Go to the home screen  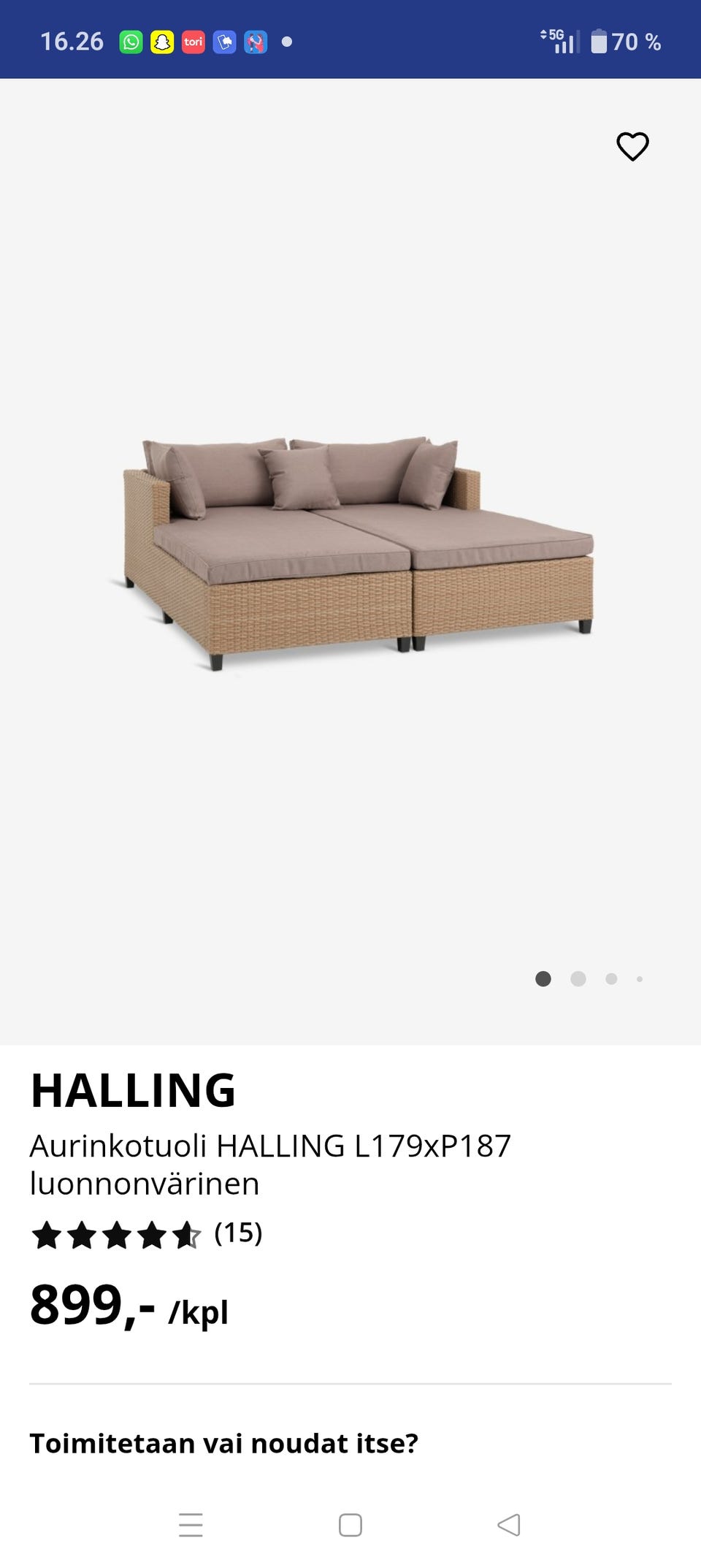pos(350,1524)
